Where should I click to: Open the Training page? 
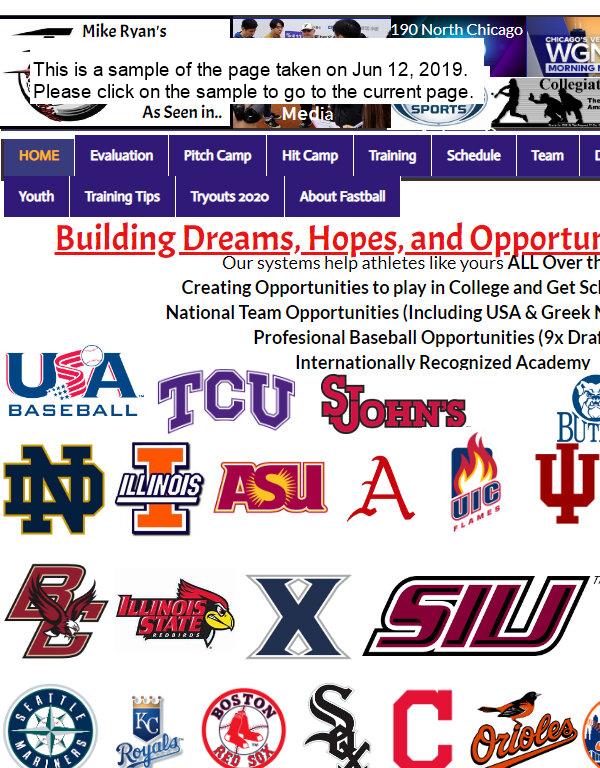point(392,156)
